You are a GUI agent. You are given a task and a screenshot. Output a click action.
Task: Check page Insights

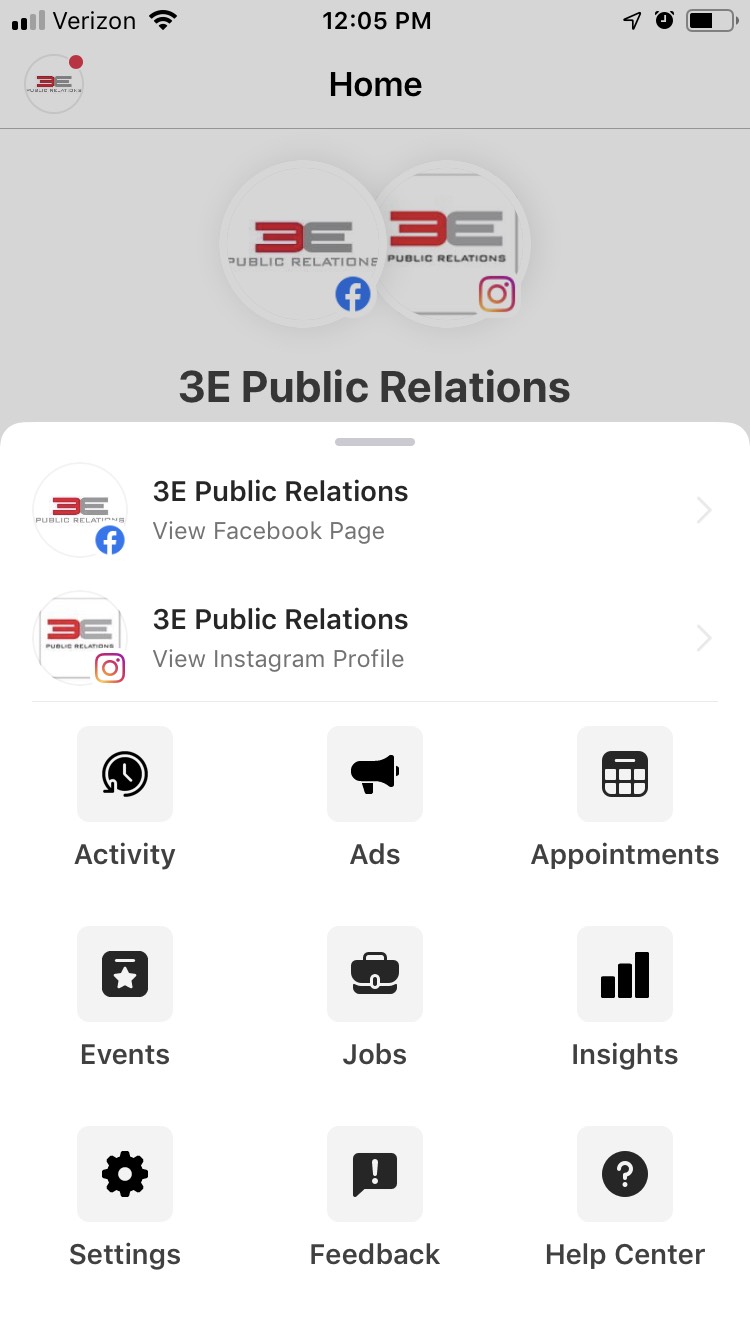(625, 975)
